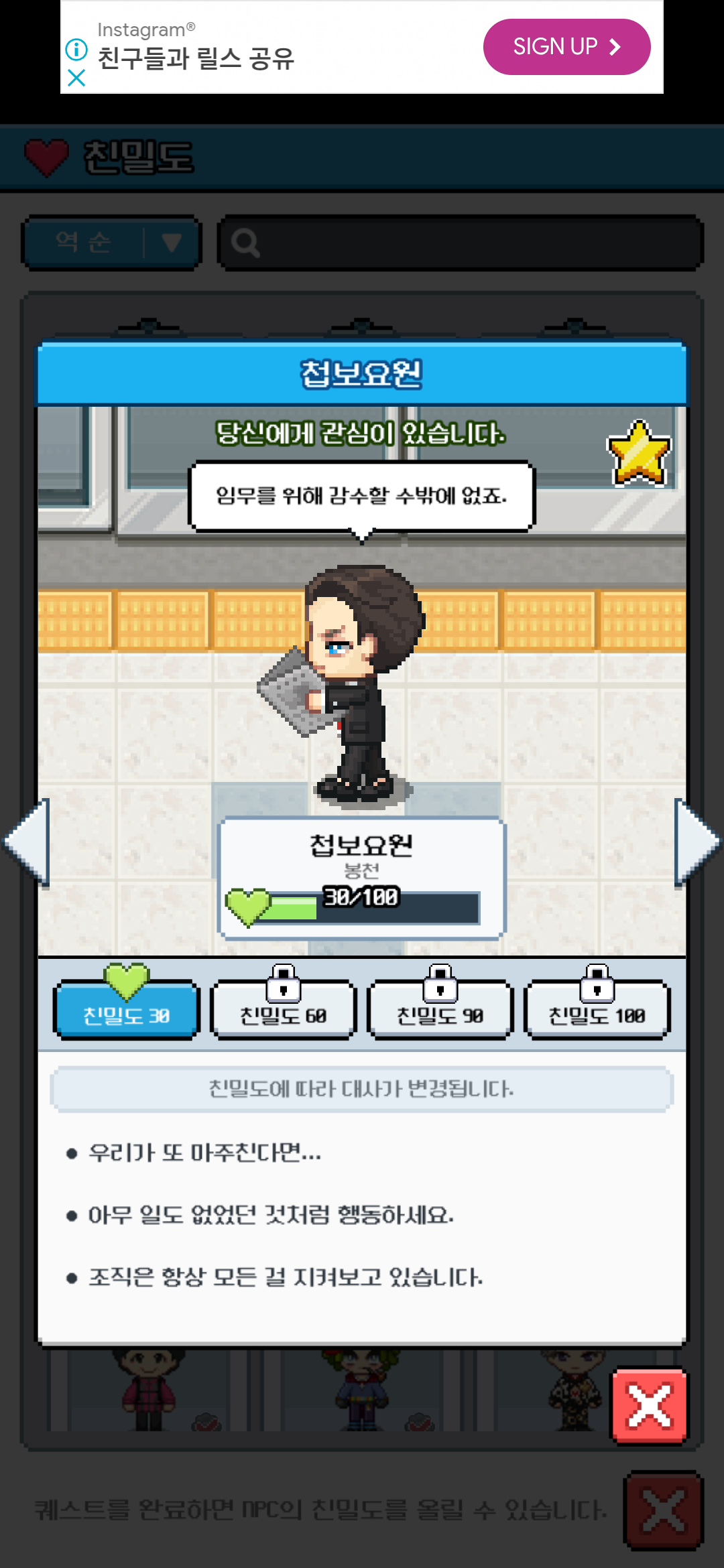The width and height of the screenshot is (724, 1568).
Task: Close the 첩보요원 detail popup
Action: [x=649, y=1404]
